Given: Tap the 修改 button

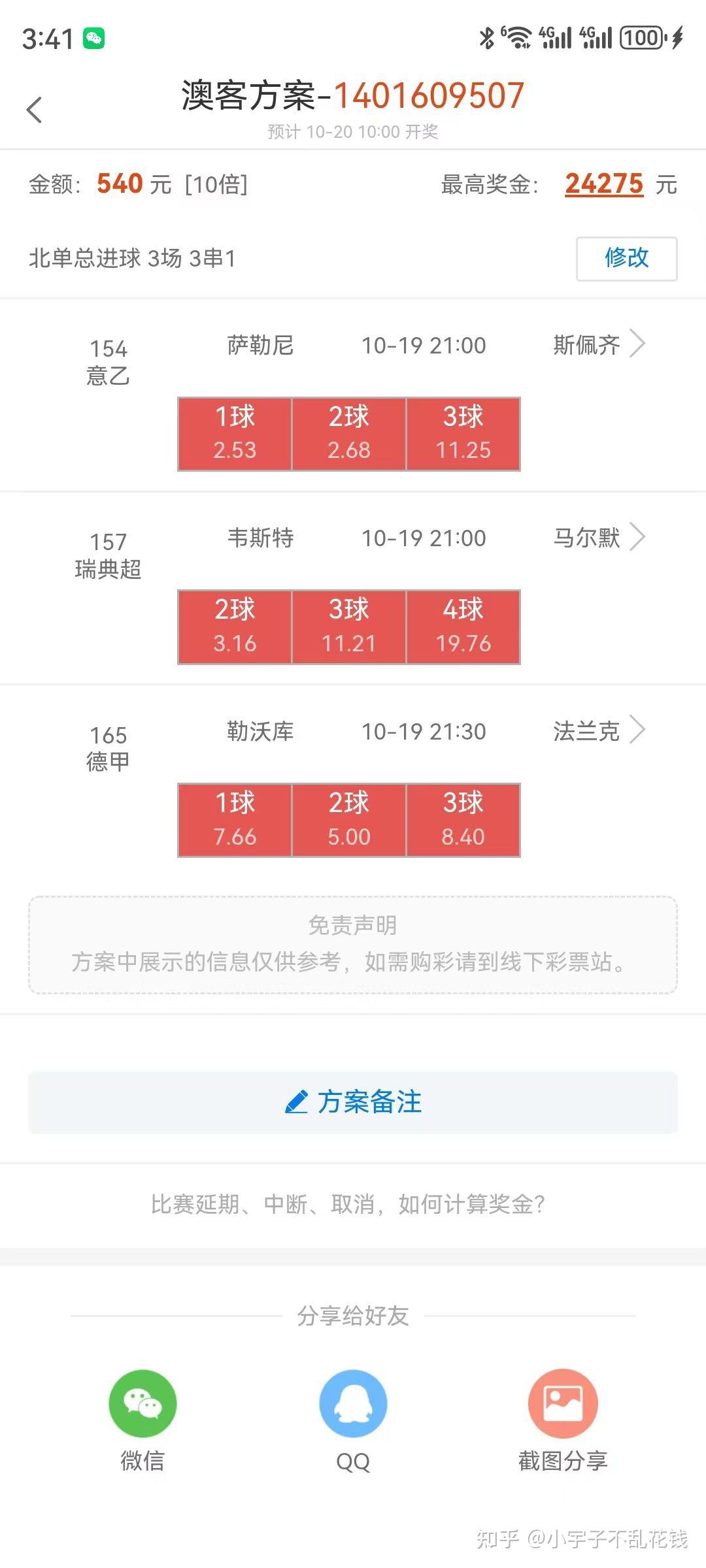Looking at the screenshot, I should click(626, 259).
